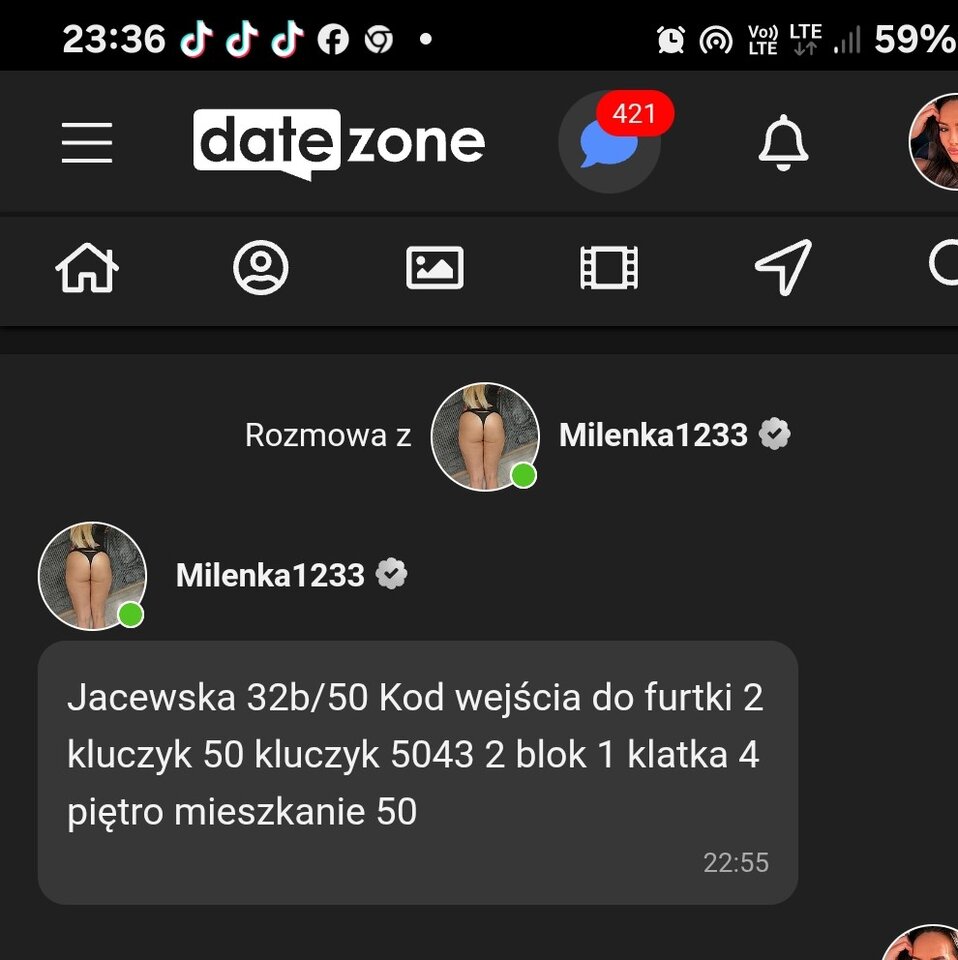The height and width of the screenshot is (960, 958).
Task: Open the message timestamp 22:55
Action: (x=737, y=861)
